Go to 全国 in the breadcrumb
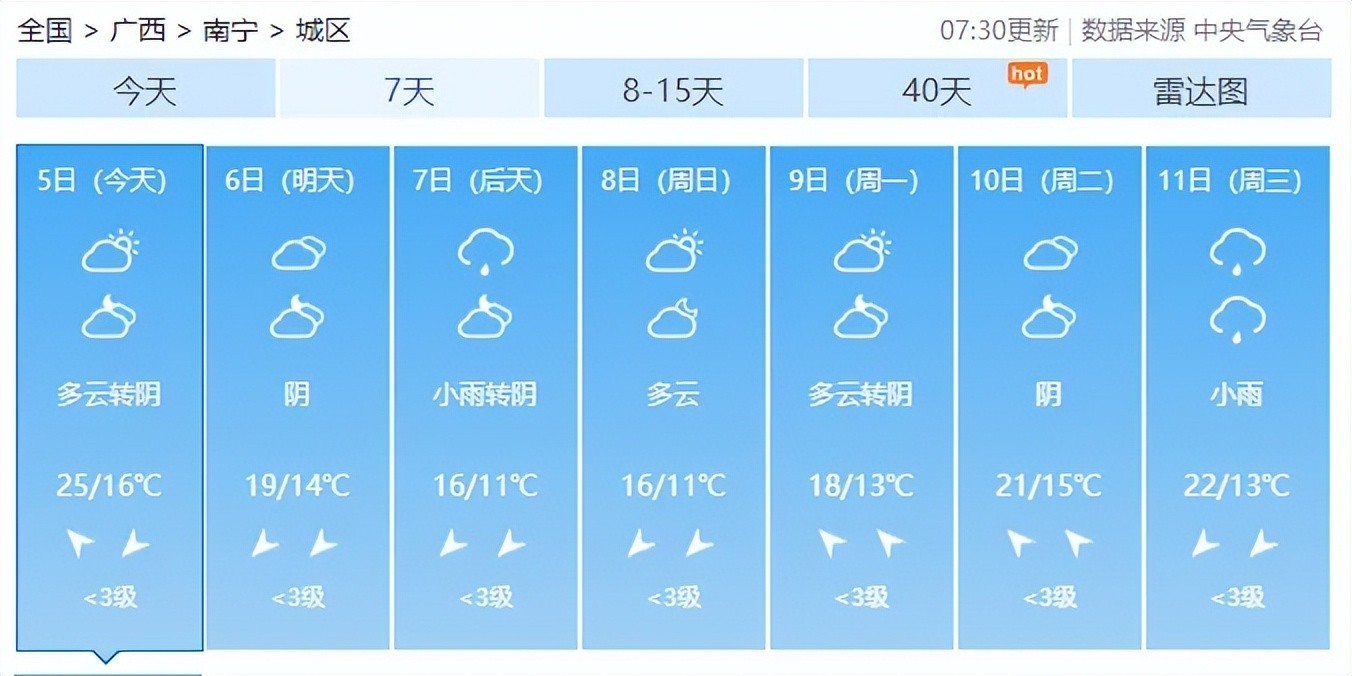Viewport: 1352px width, 676px height. [45, 31]
